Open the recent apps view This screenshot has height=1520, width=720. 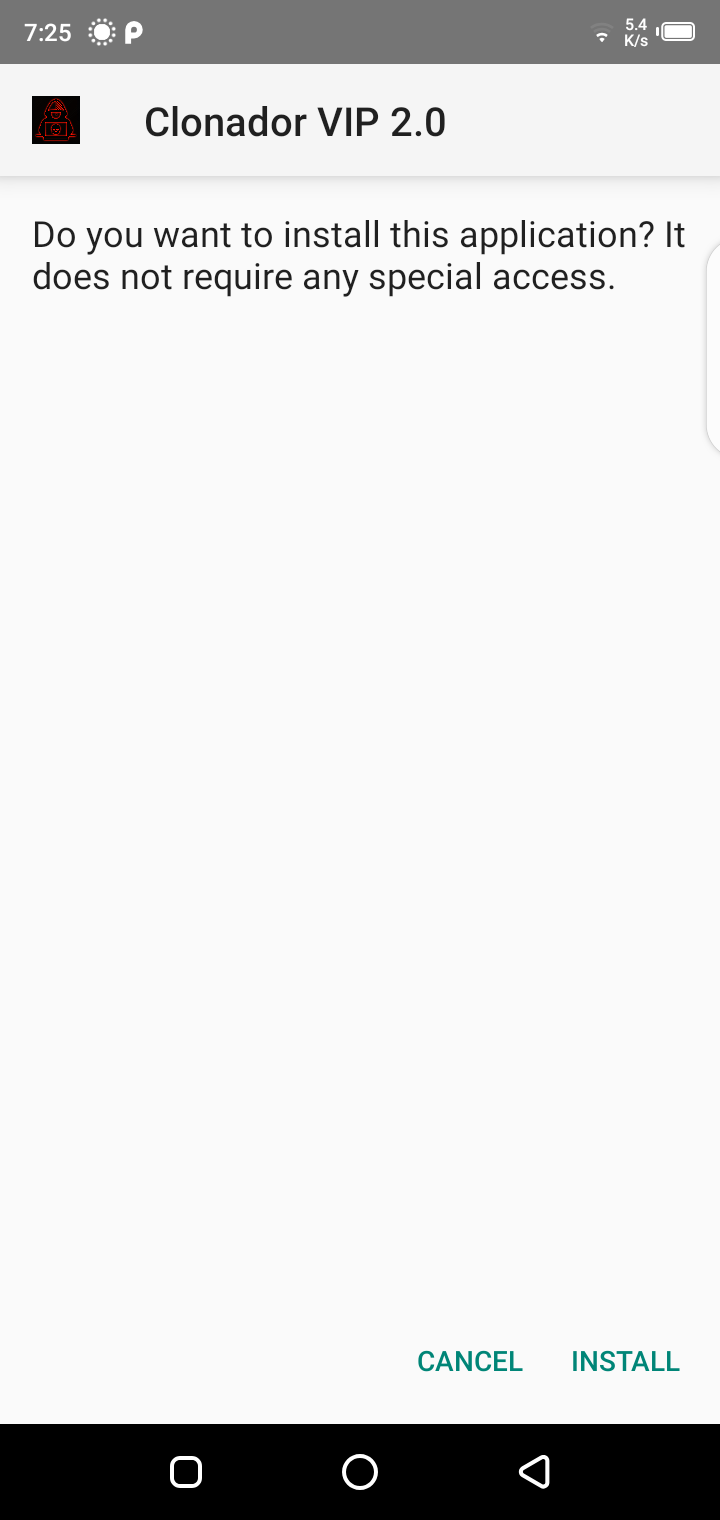point(186,1471)
